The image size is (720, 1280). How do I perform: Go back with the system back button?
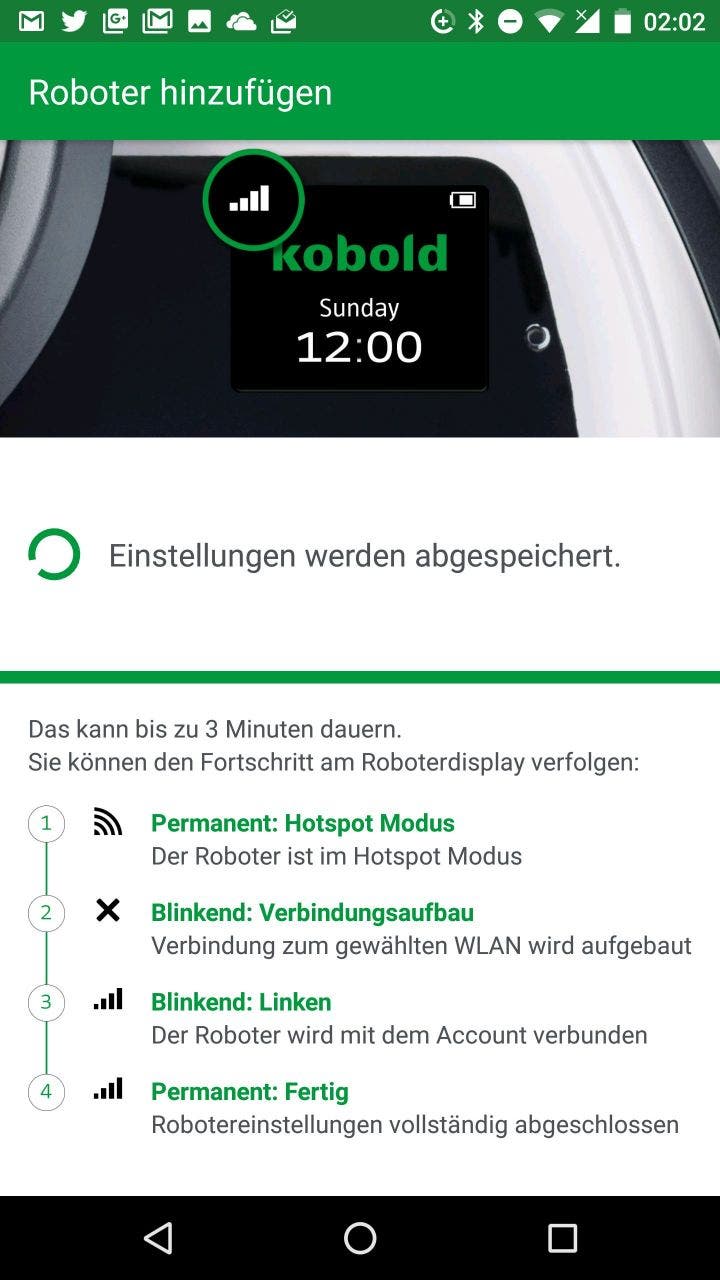coord(158,1238)
